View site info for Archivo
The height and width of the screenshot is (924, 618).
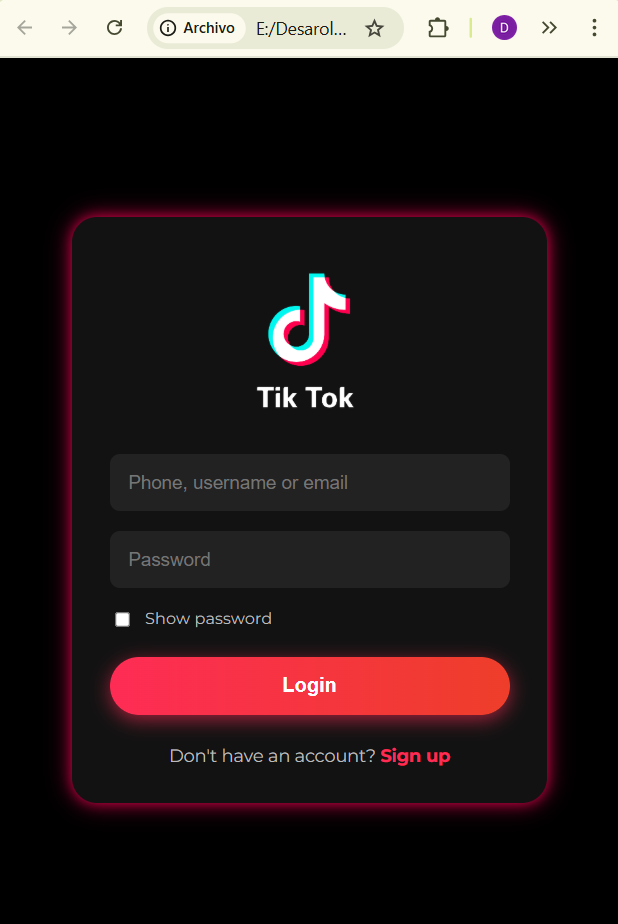(x=198, y=28)
